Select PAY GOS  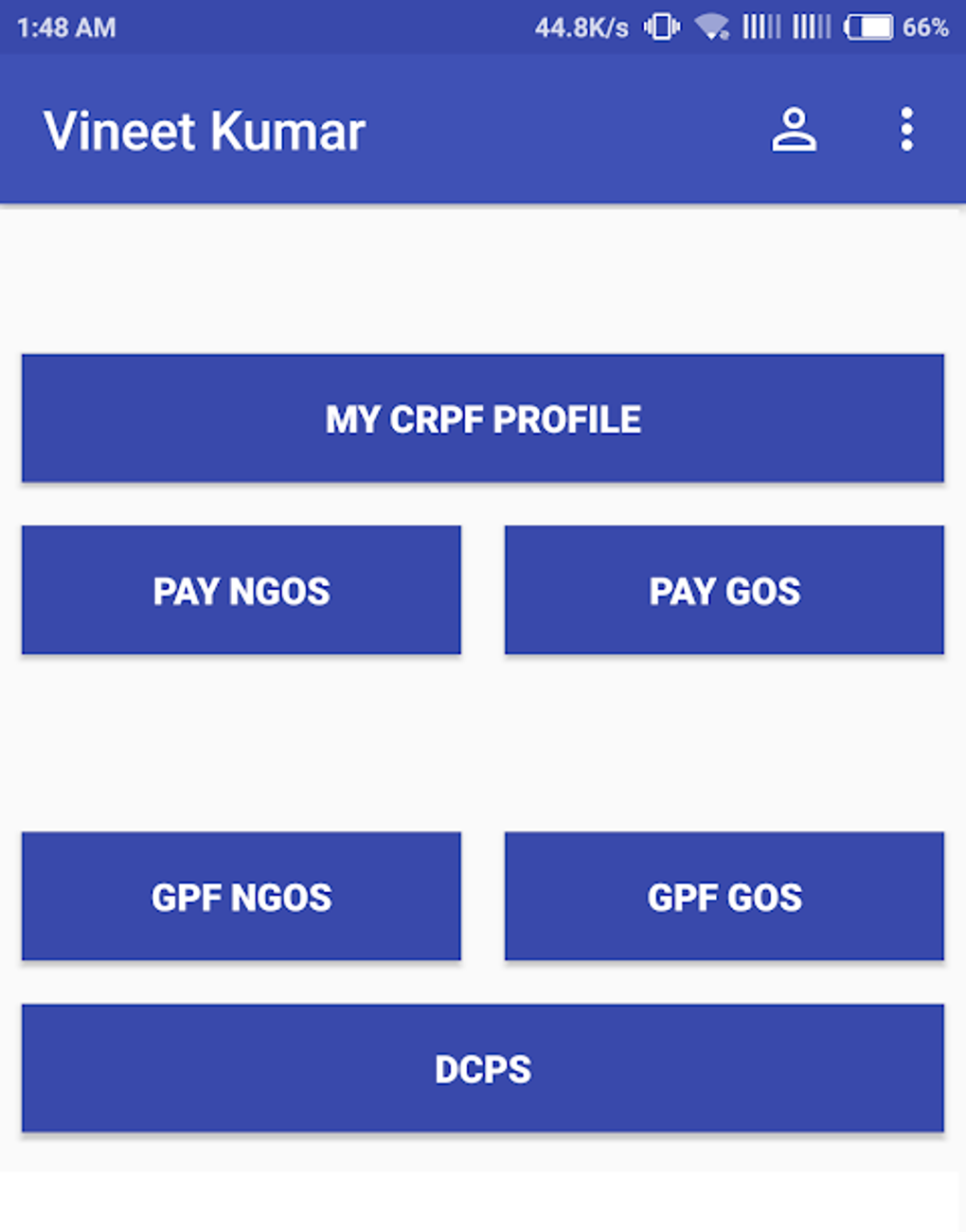click(x=724, y=590)
